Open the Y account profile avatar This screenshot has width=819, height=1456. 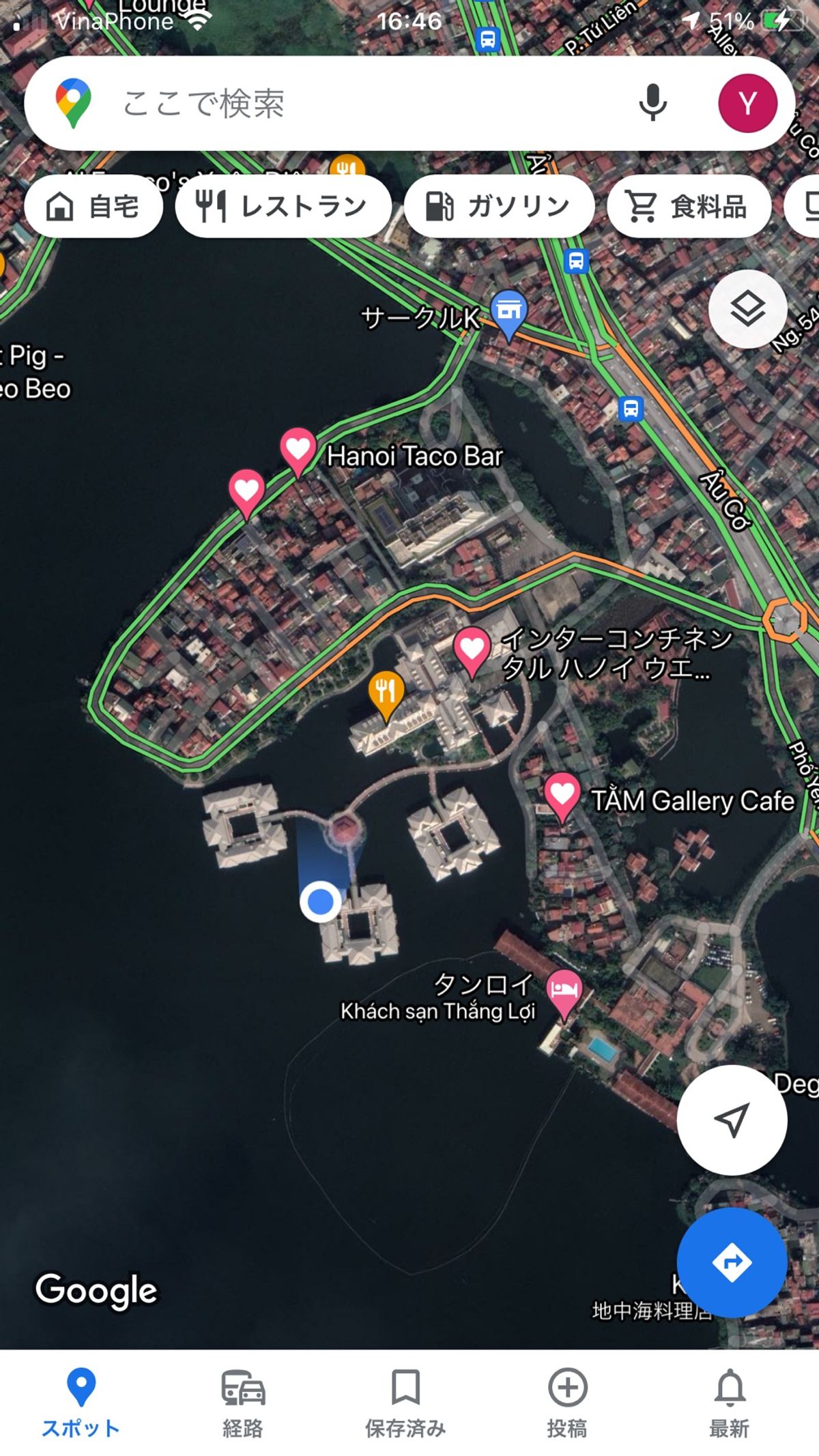click(x=747, y=104)
